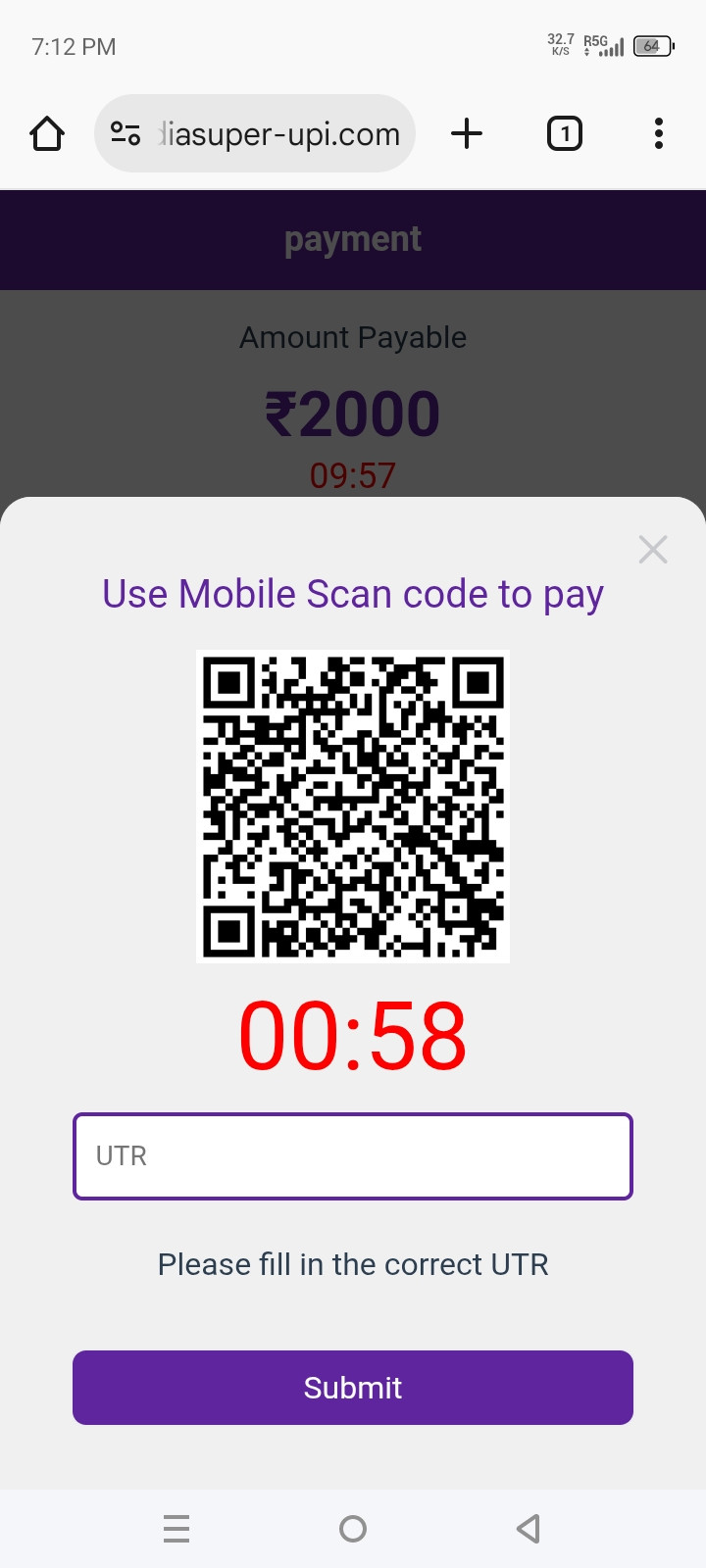The height and width of the screenshot is (1568, 706).
Task: Open the browser home page
Action: tap(47, 133)
